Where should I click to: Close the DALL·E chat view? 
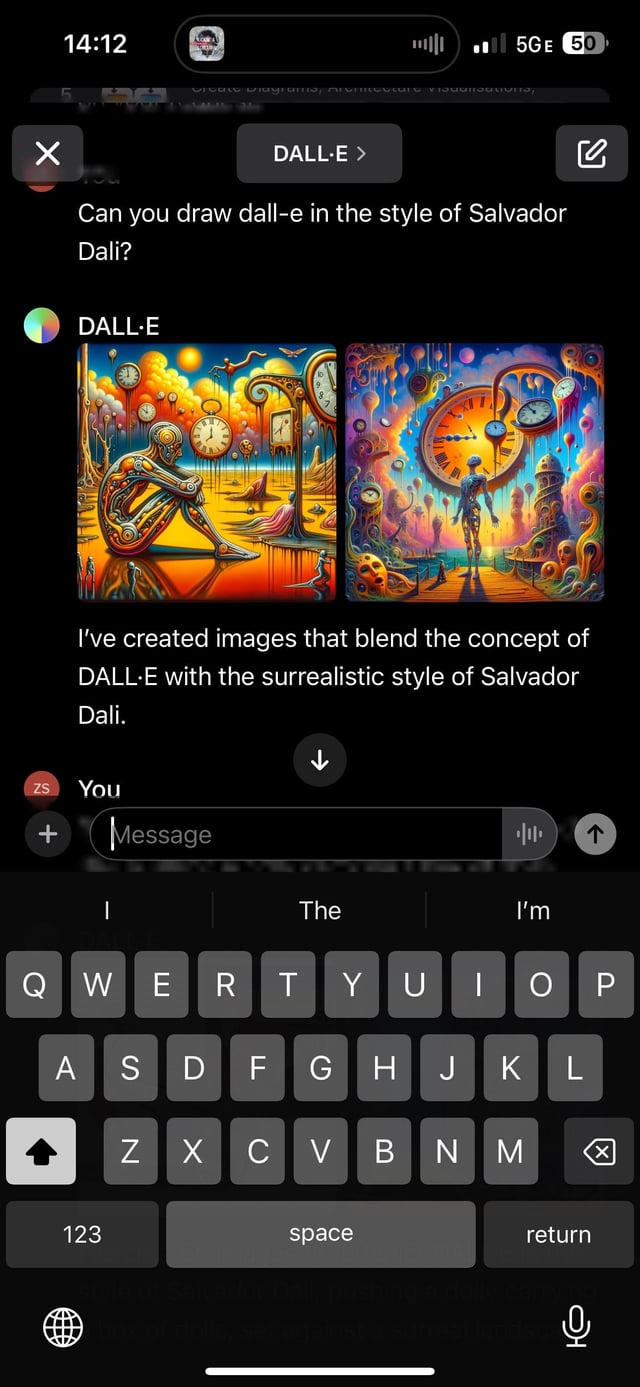click(47, 153)
